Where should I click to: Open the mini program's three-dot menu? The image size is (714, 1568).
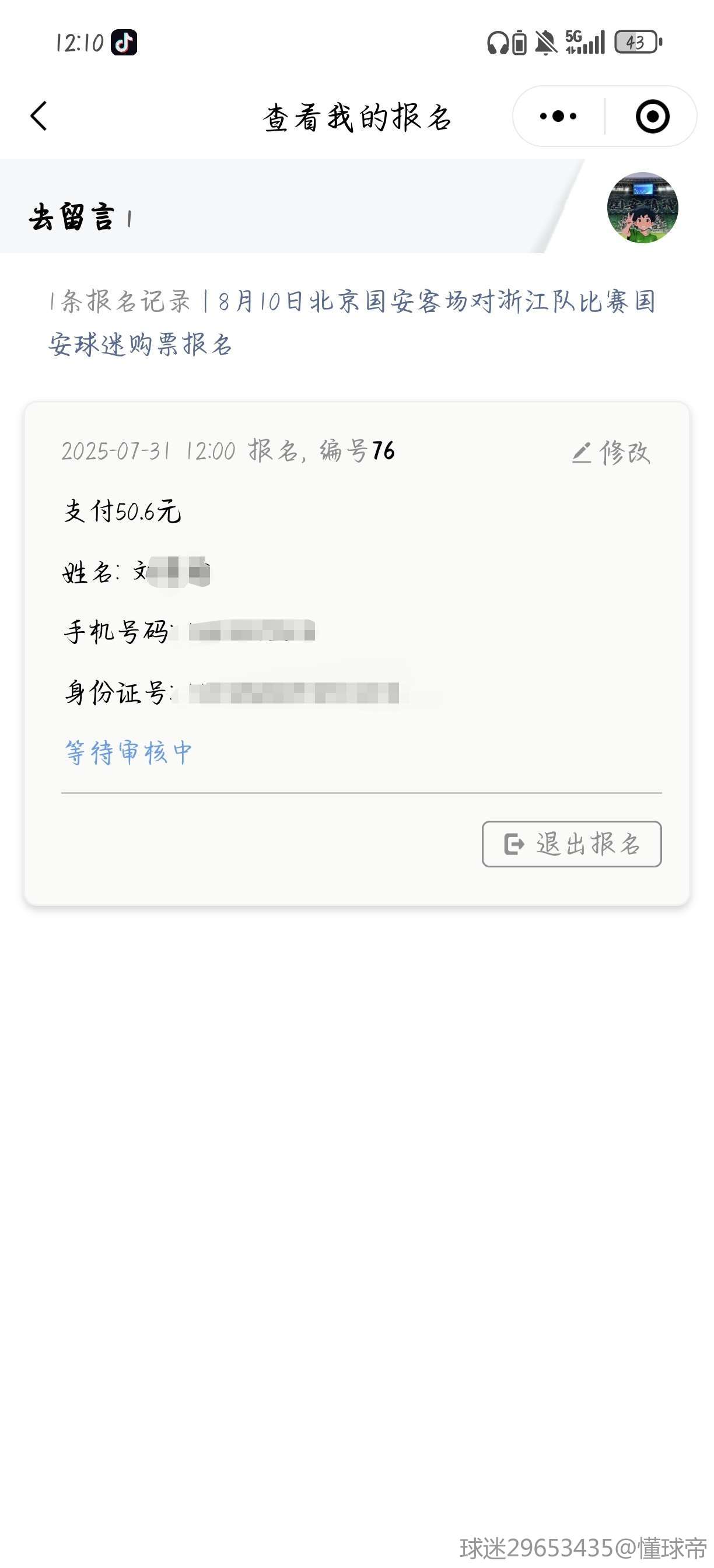558,116
